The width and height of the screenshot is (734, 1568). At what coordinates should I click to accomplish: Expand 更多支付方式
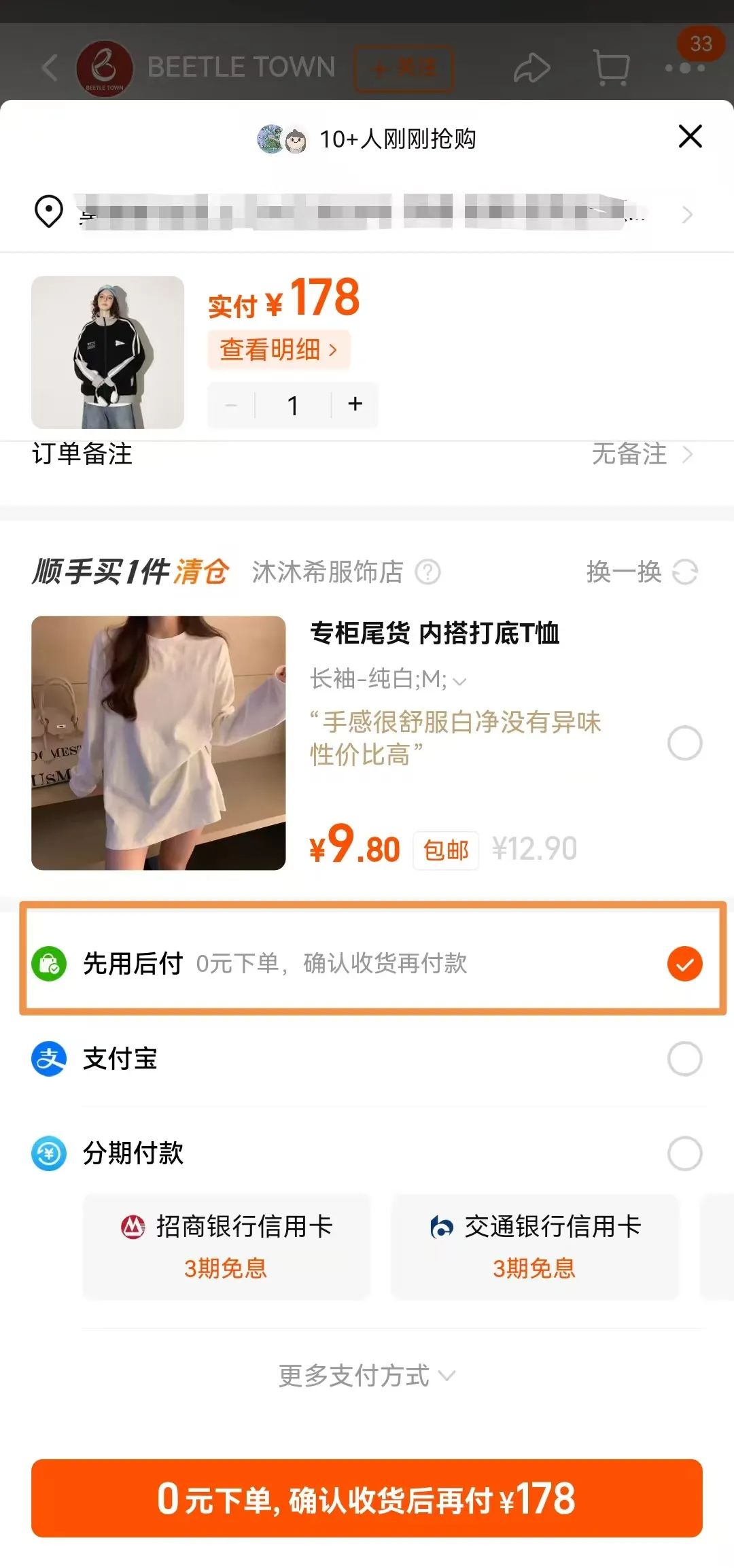367,1376
